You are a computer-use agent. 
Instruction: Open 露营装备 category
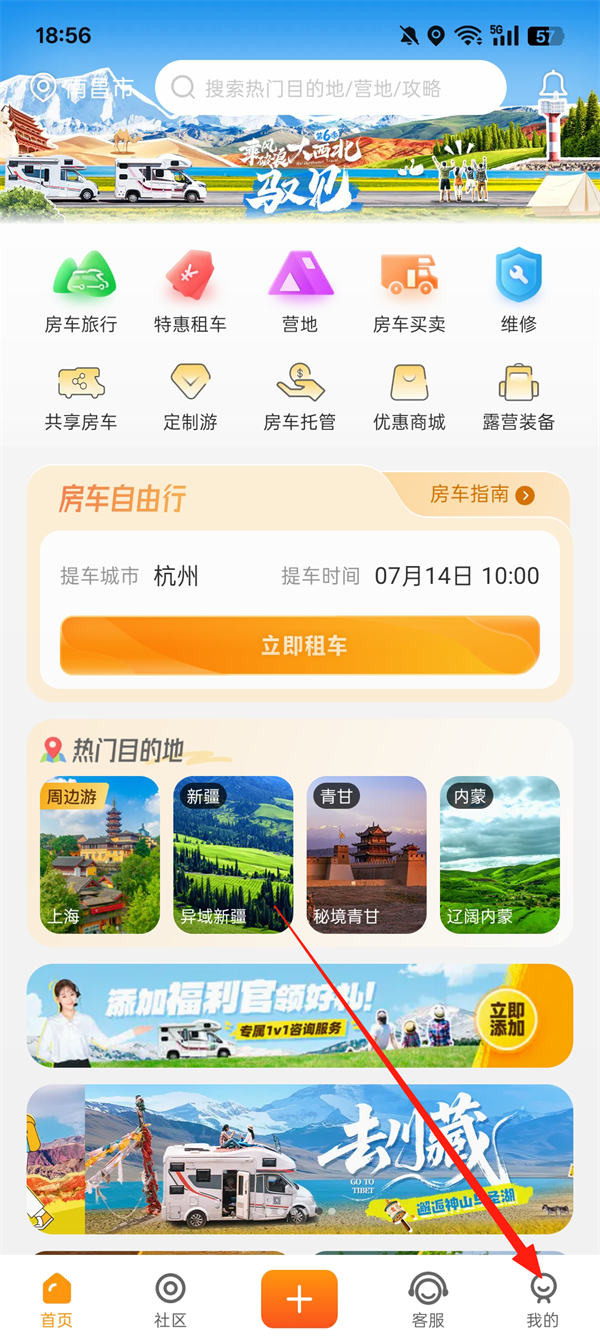pos(518,396)
